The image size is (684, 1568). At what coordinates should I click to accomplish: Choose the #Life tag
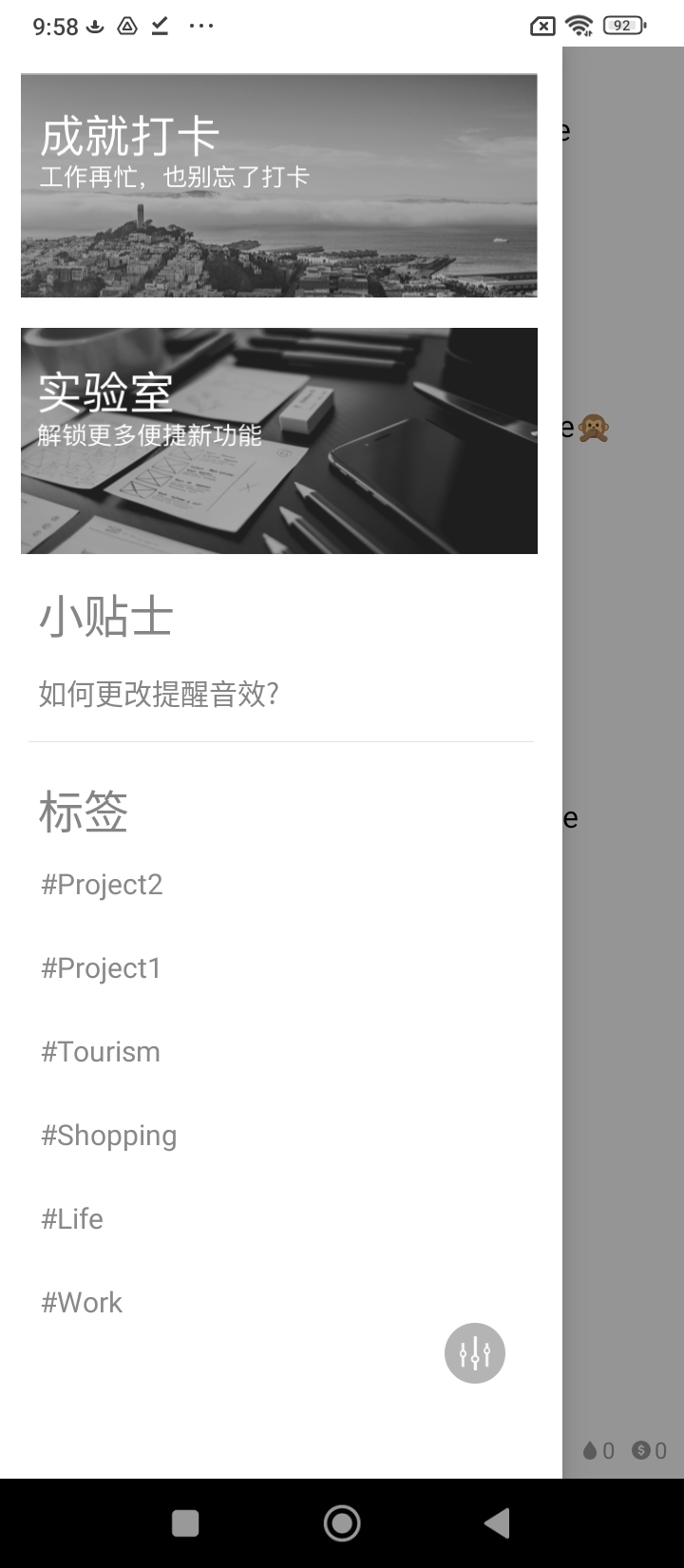(x=72, y=1219)
